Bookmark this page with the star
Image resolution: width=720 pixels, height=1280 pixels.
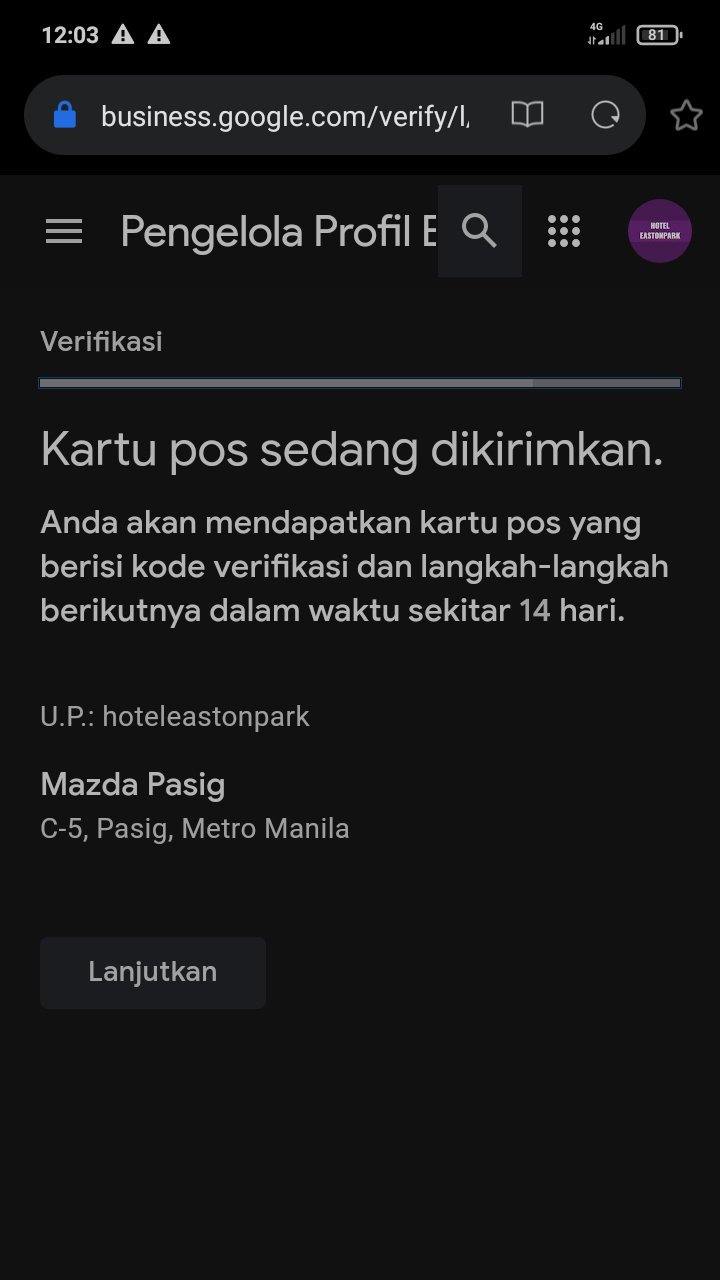coord(686,116)
